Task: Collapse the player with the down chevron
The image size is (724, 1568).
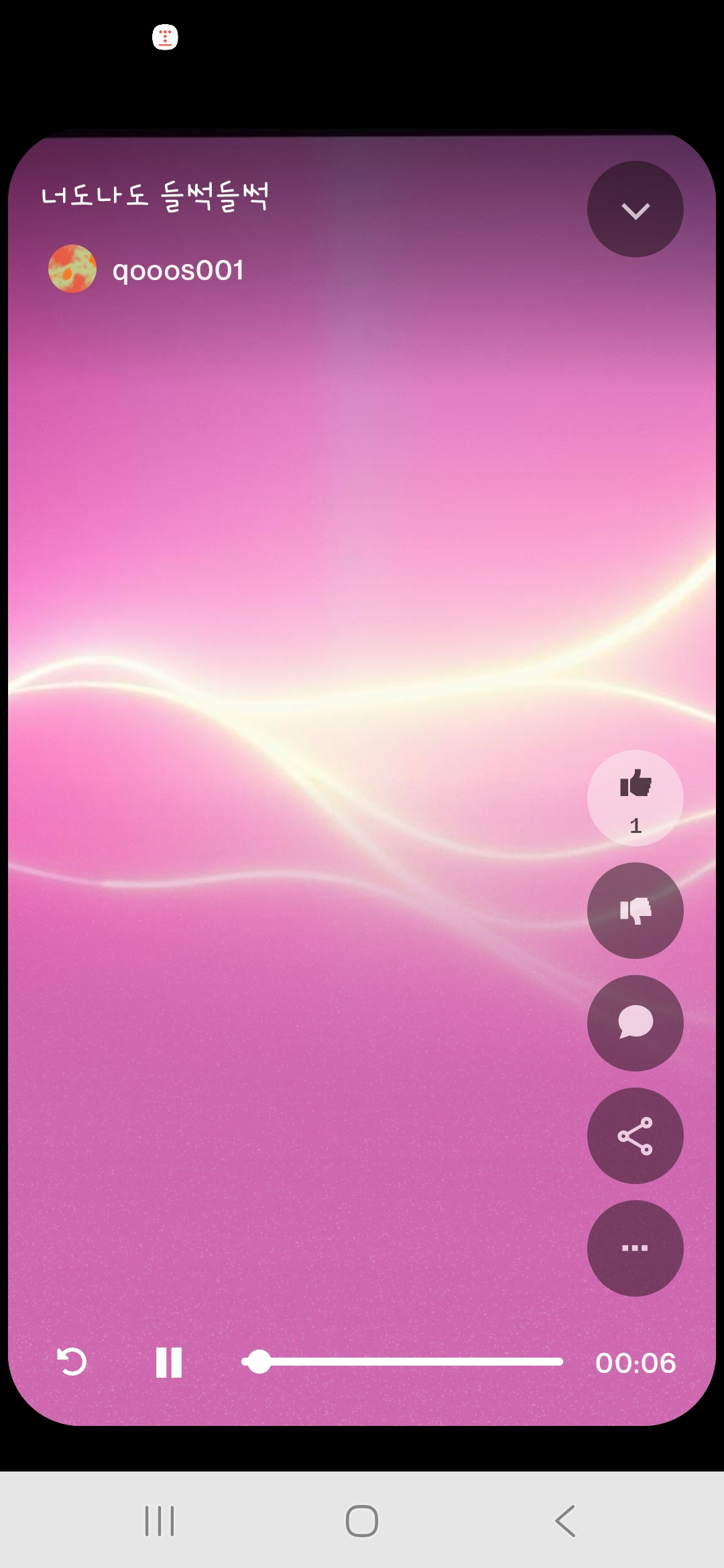Action: [x=635, y=209]
